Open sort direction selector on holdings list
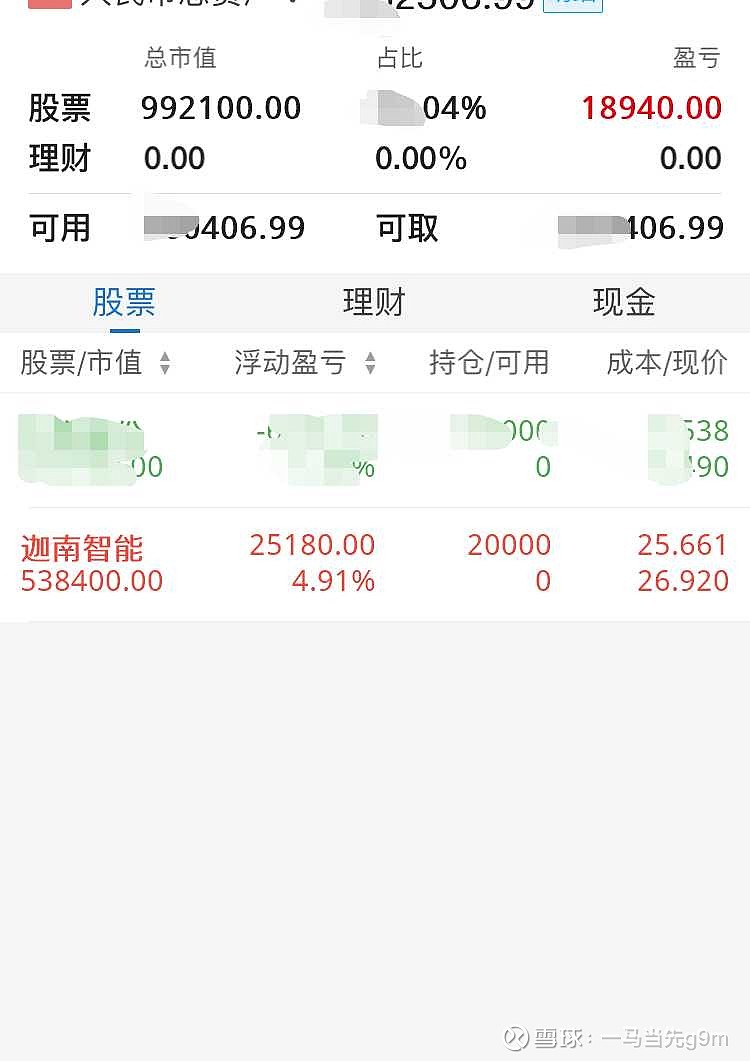 [163, 363]
